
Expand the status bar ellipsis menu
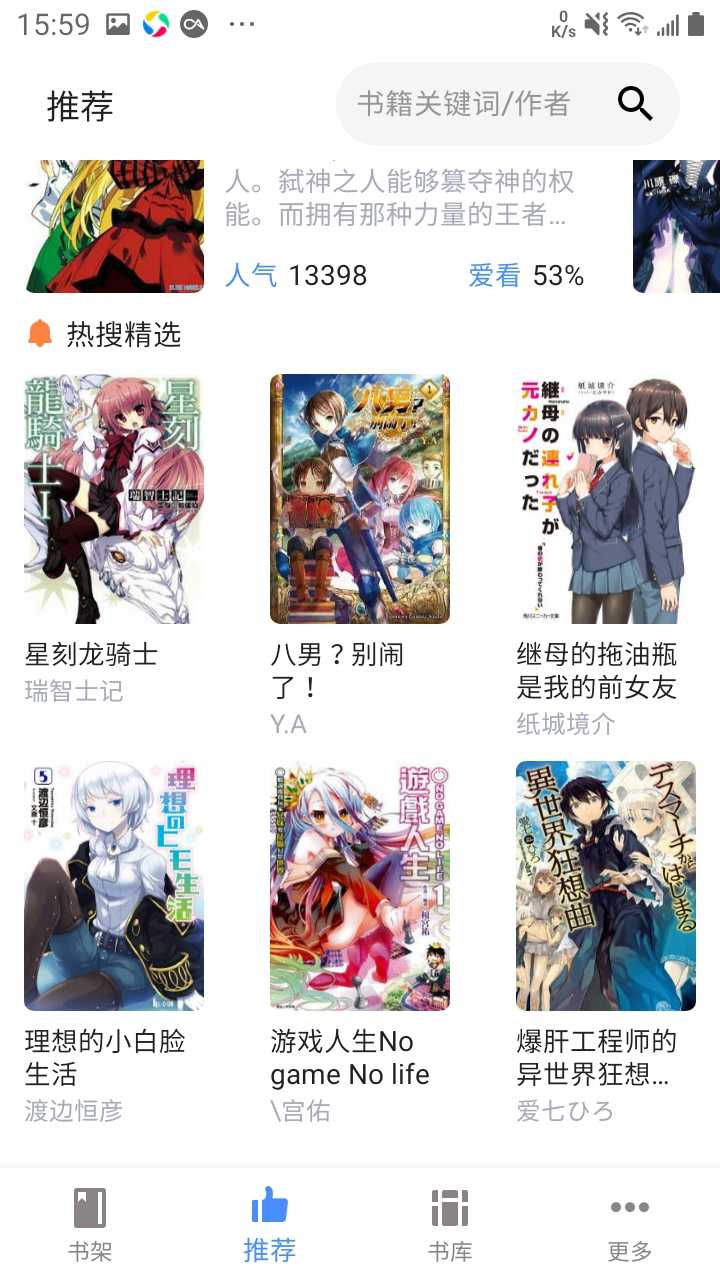241,22
